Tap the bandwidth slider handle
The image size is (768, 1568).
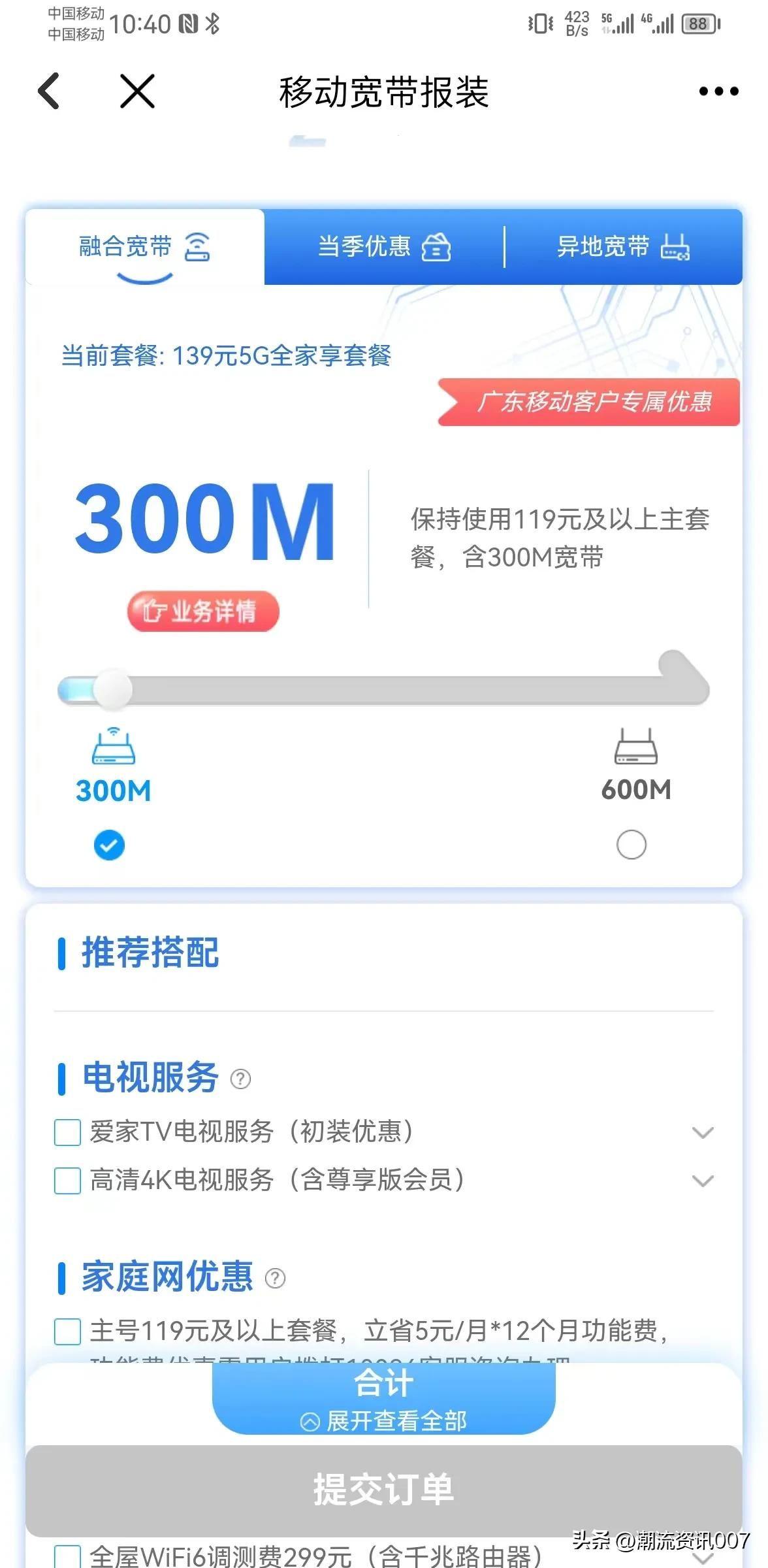(112, 689)
